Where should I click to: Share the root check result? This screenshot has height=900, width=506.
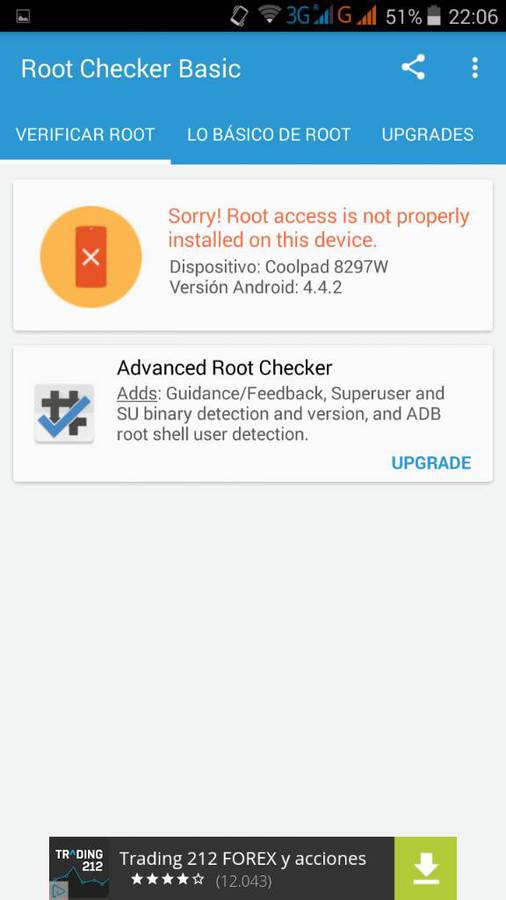[413, 68]
